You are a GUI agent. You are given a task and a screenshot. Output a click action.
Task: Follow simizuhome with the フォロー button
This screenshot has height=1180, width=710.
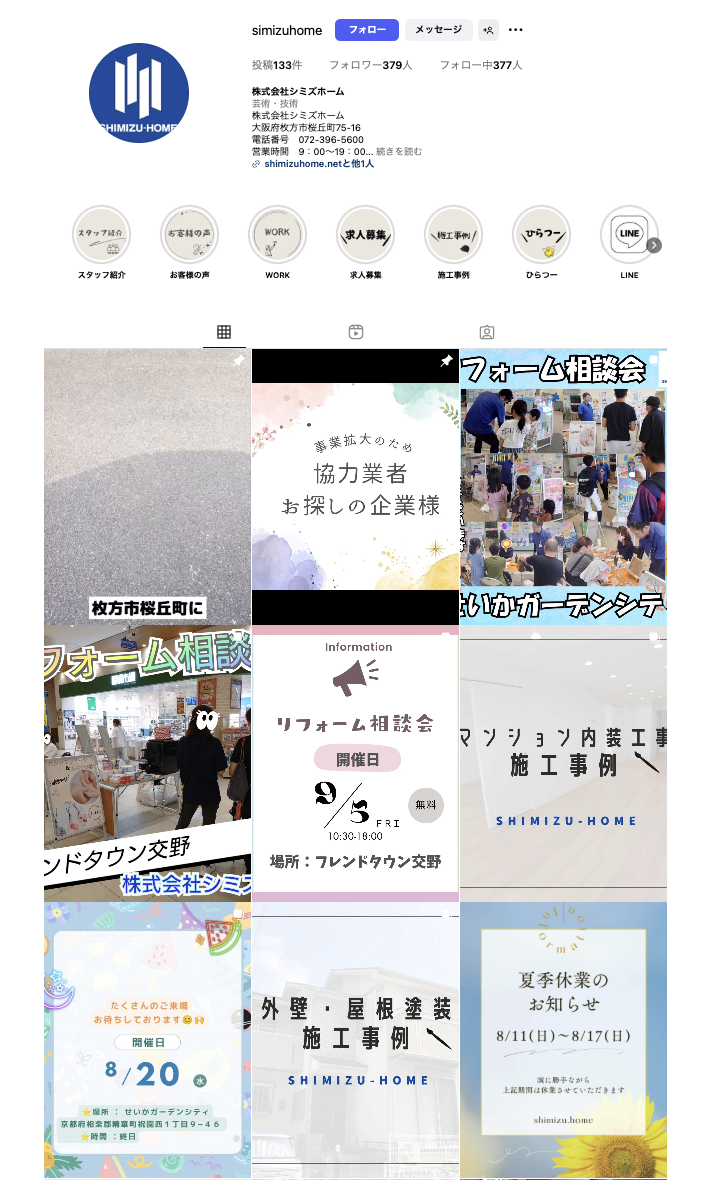click(366, 30)
